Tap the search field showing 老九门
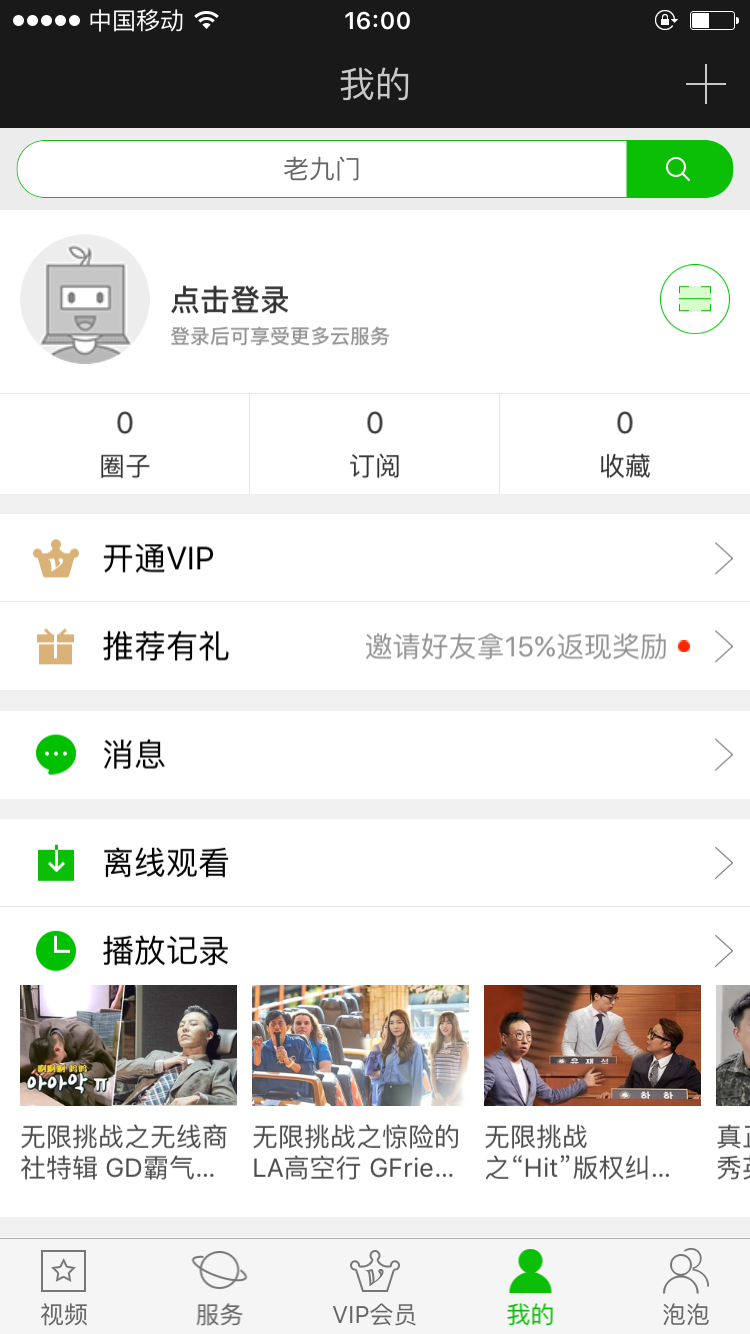The height and width of the screenshot is (1334, 750). [320, 168]
